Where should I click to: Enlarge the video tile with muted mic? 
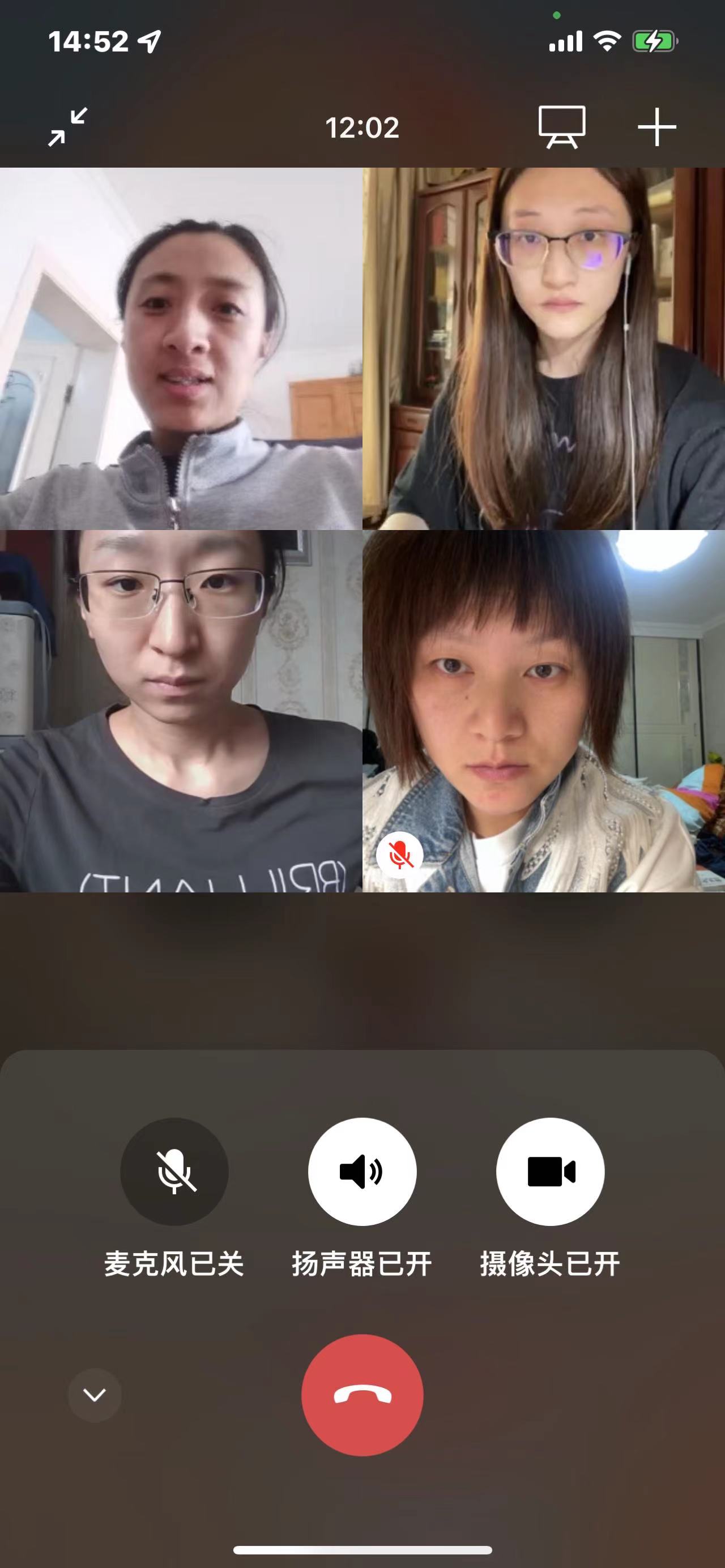pyautogui.click(x=544, y=711)
